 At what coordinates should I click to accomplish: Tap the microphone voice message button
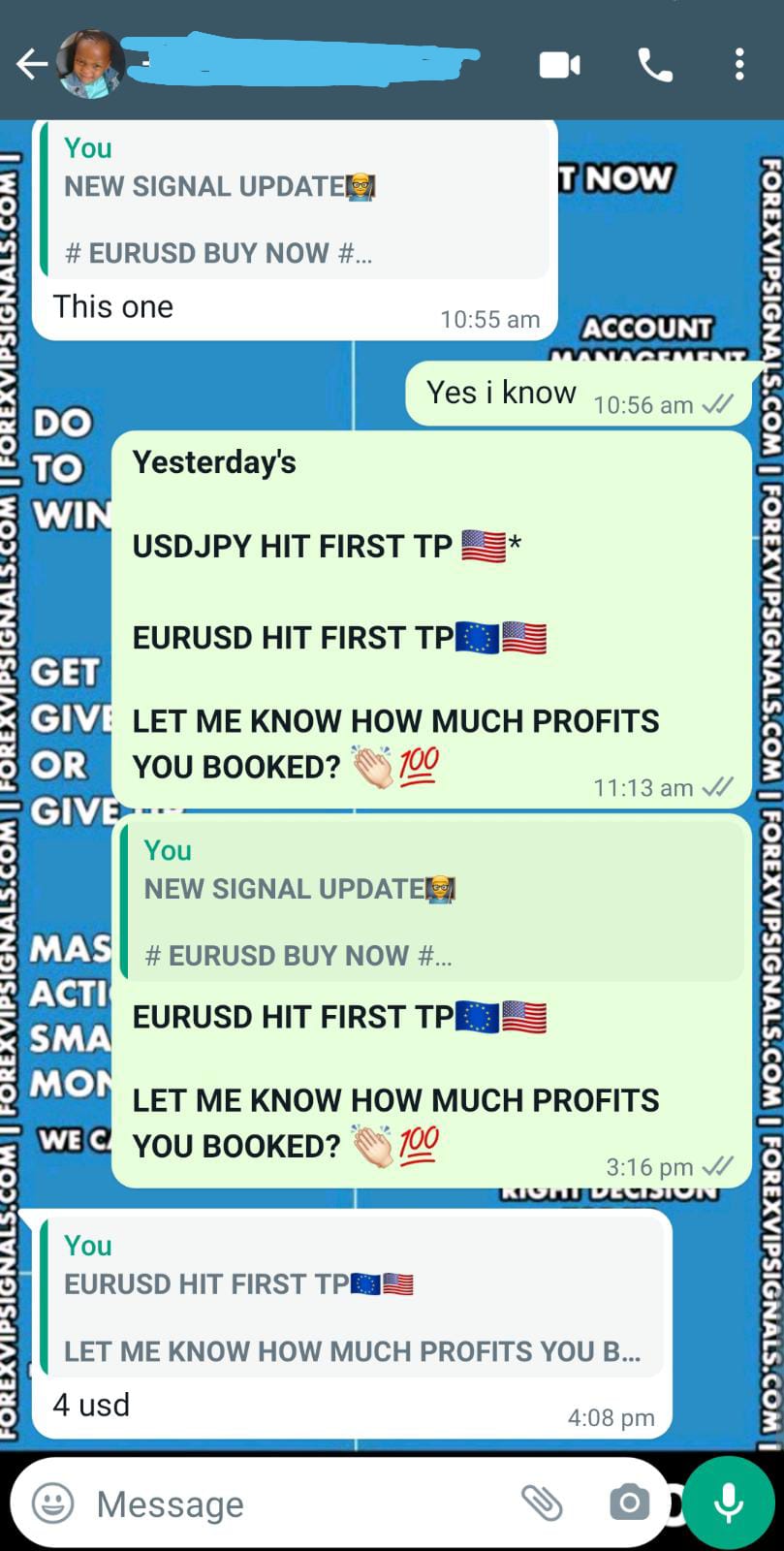pyautogui.click(x=729, y=1504)
